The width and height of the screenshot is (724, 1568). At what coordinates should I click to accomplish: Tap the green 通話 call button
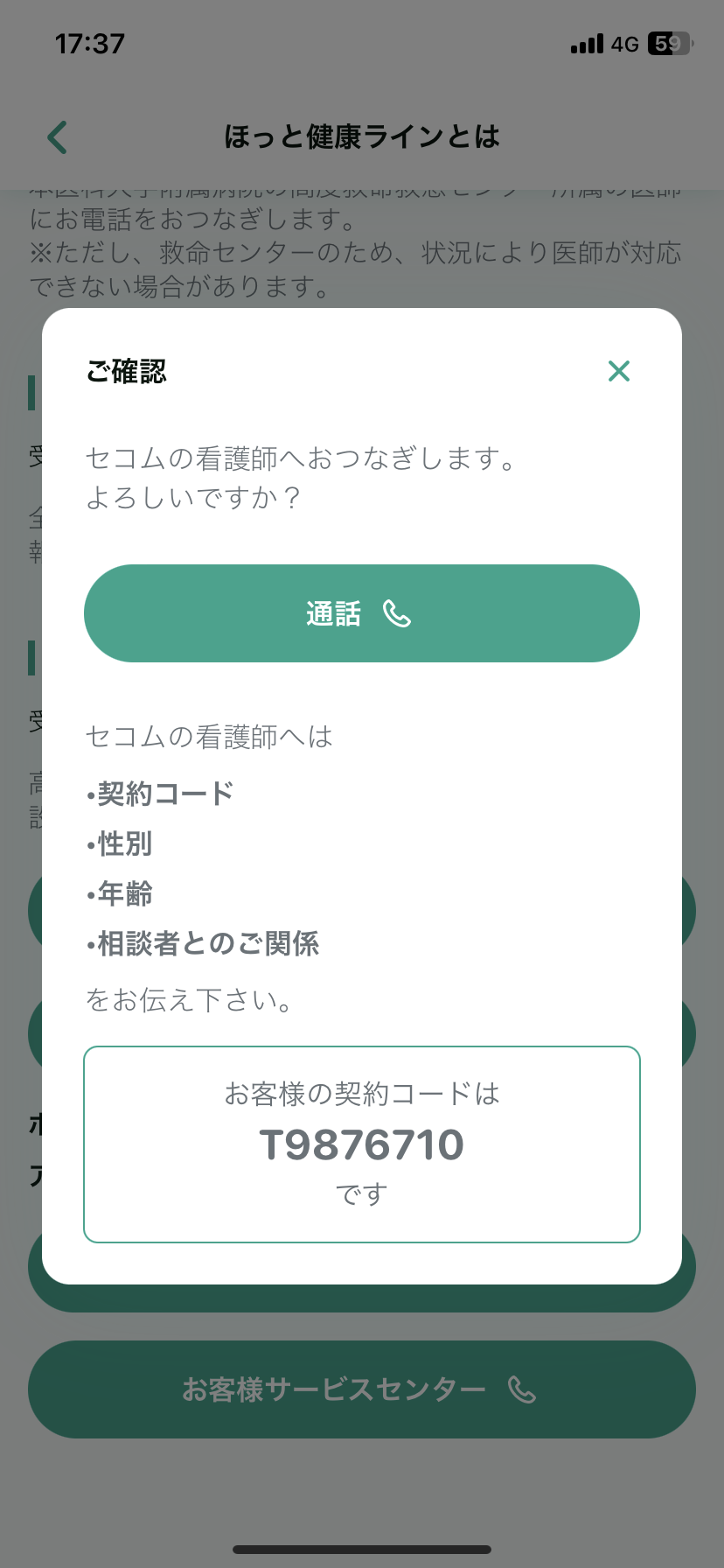tap(362, 613)
